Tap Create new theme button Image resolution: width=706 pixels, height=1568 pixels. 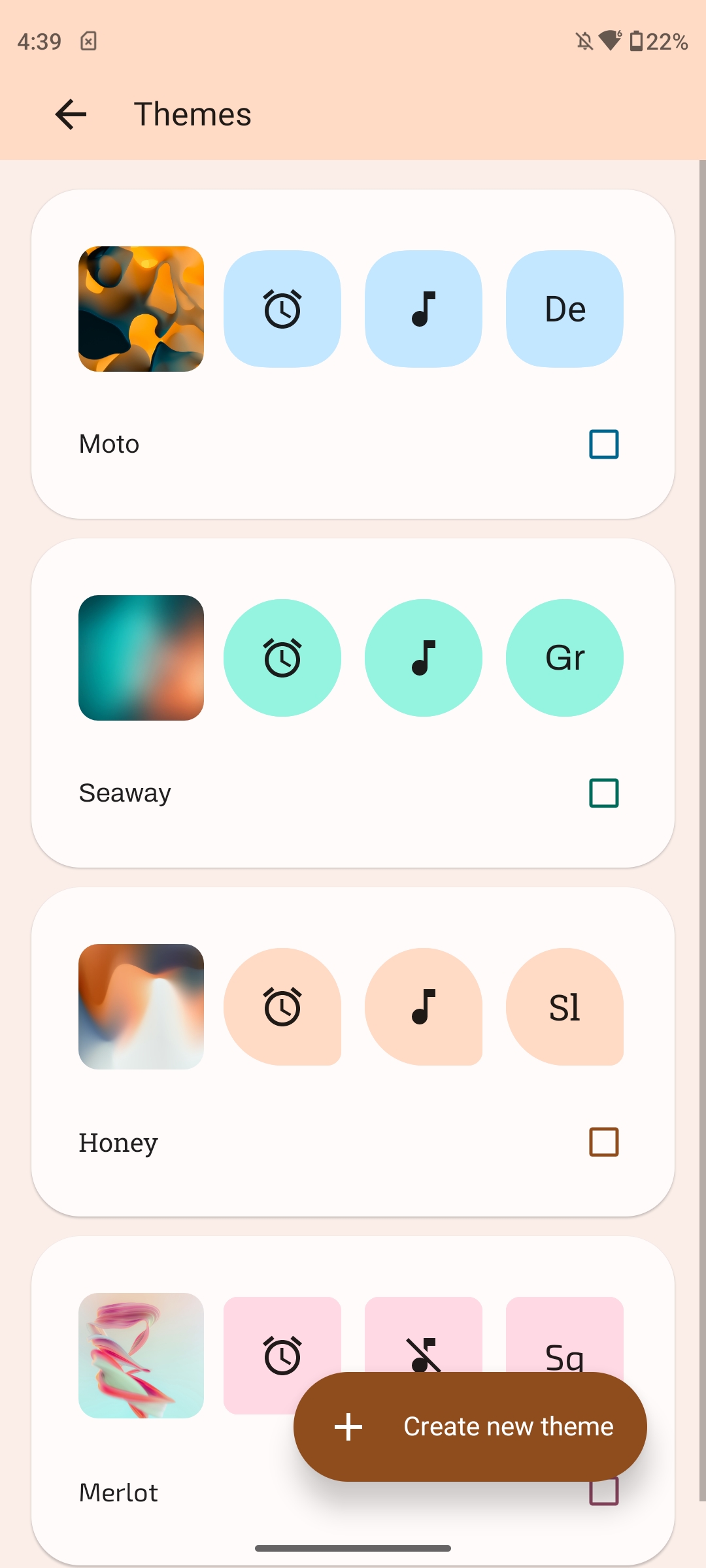470,1426
